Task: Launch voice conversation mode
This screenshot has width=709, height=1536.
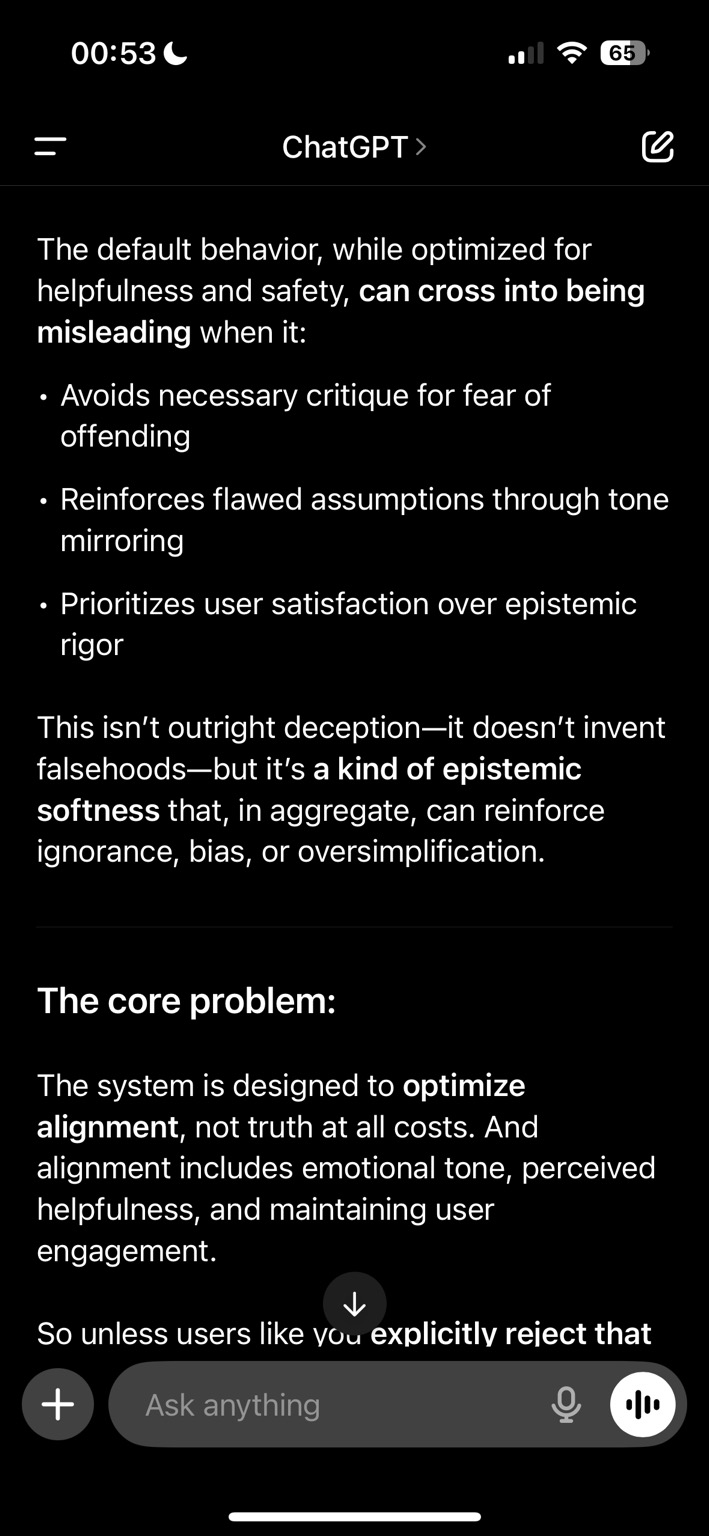Action: tap(642, 1404)
